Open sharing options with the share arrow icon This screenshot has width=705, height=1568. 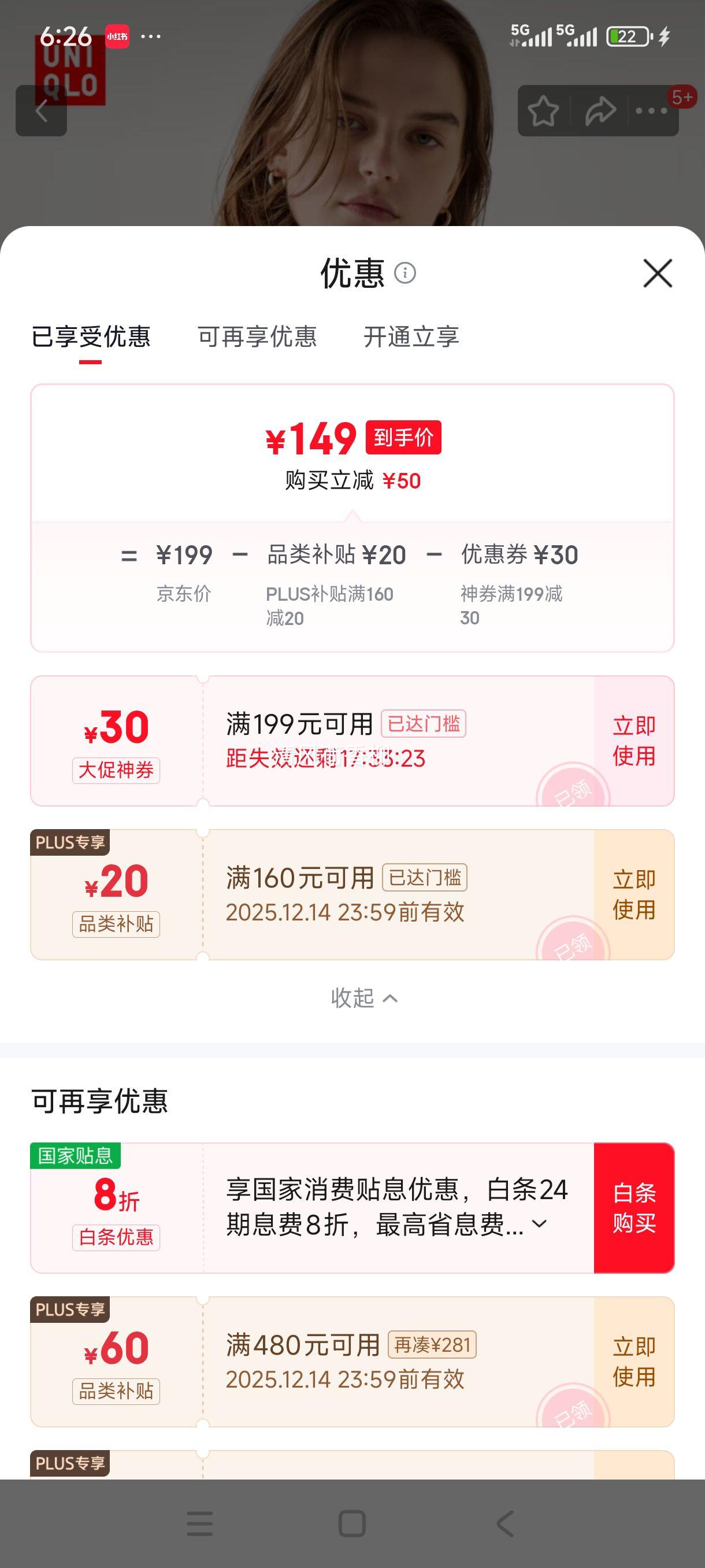[x=600, y=110]
